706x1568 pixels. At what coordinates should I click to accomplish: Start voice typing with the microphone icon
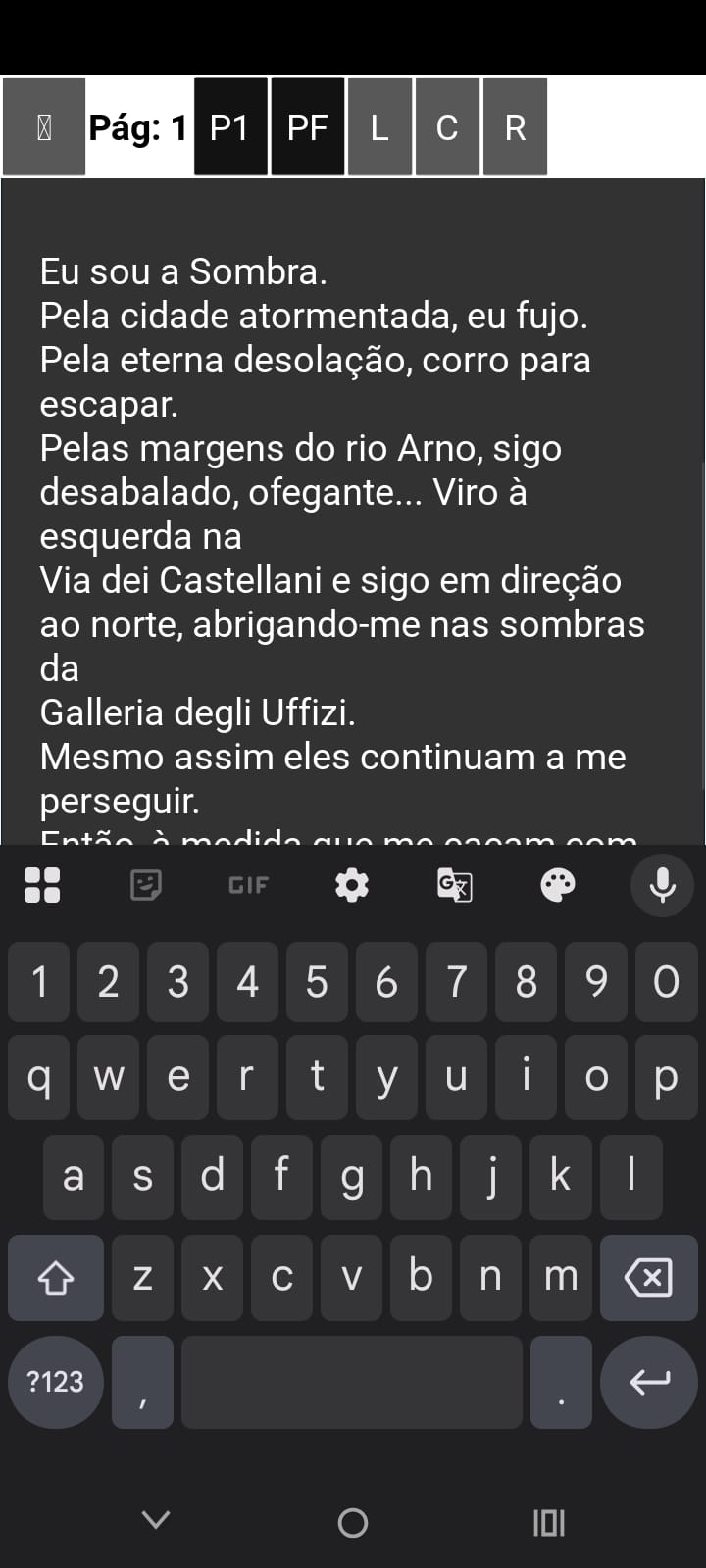tap(662, 885)
